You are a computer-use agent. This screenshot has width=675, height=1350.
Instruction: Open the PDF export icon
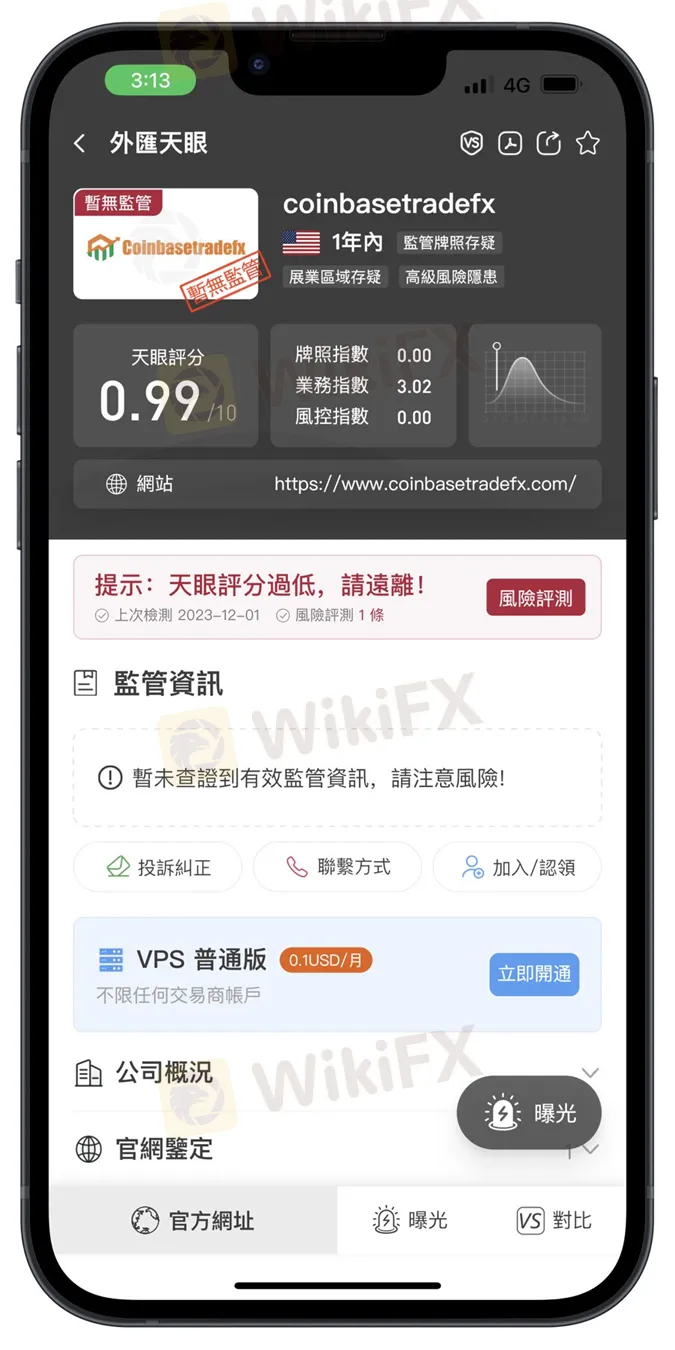tap(511, 143)
